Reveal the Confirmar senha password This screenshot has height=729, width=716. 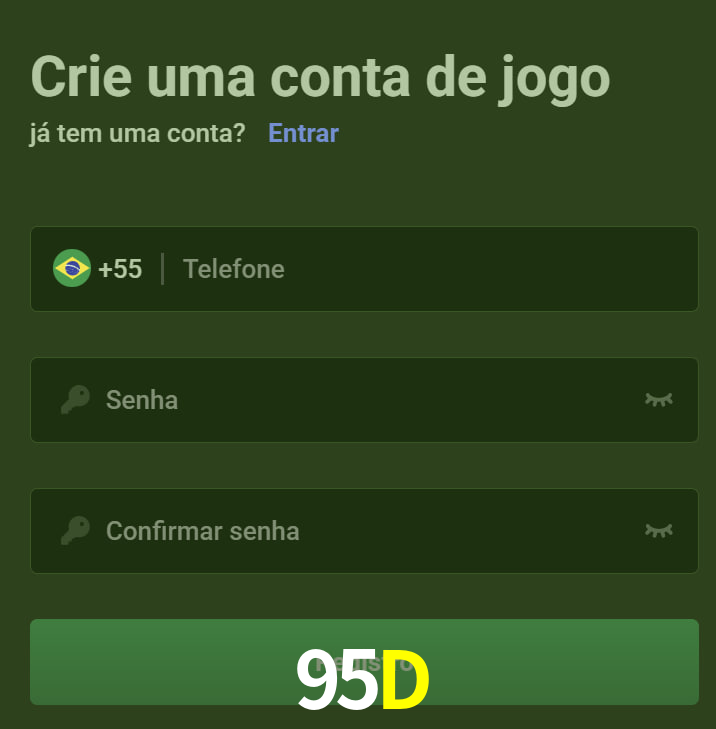[x=658, y=531]
